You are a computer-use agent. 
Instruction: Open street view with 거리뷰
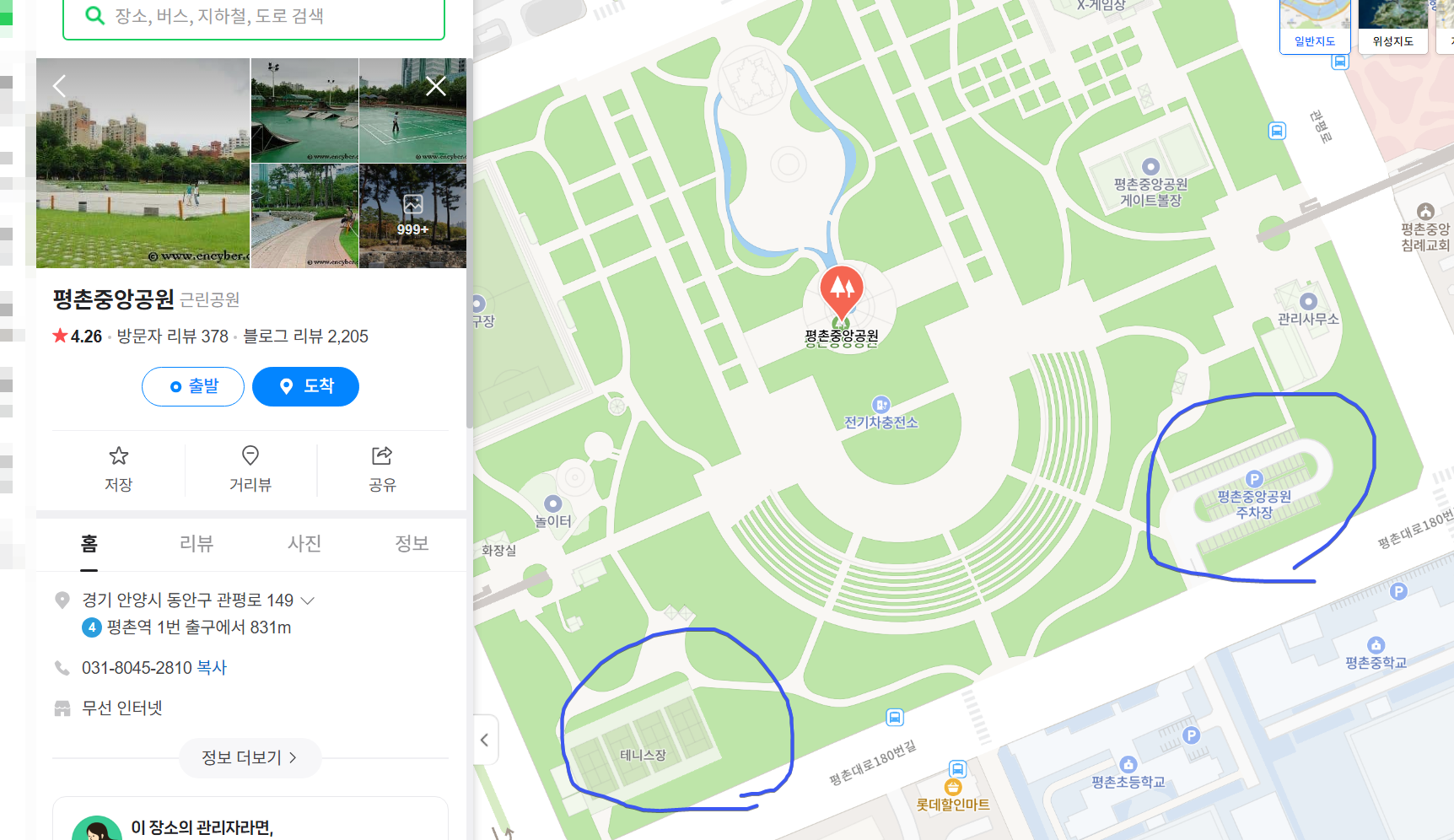click(x=250, y=468)
